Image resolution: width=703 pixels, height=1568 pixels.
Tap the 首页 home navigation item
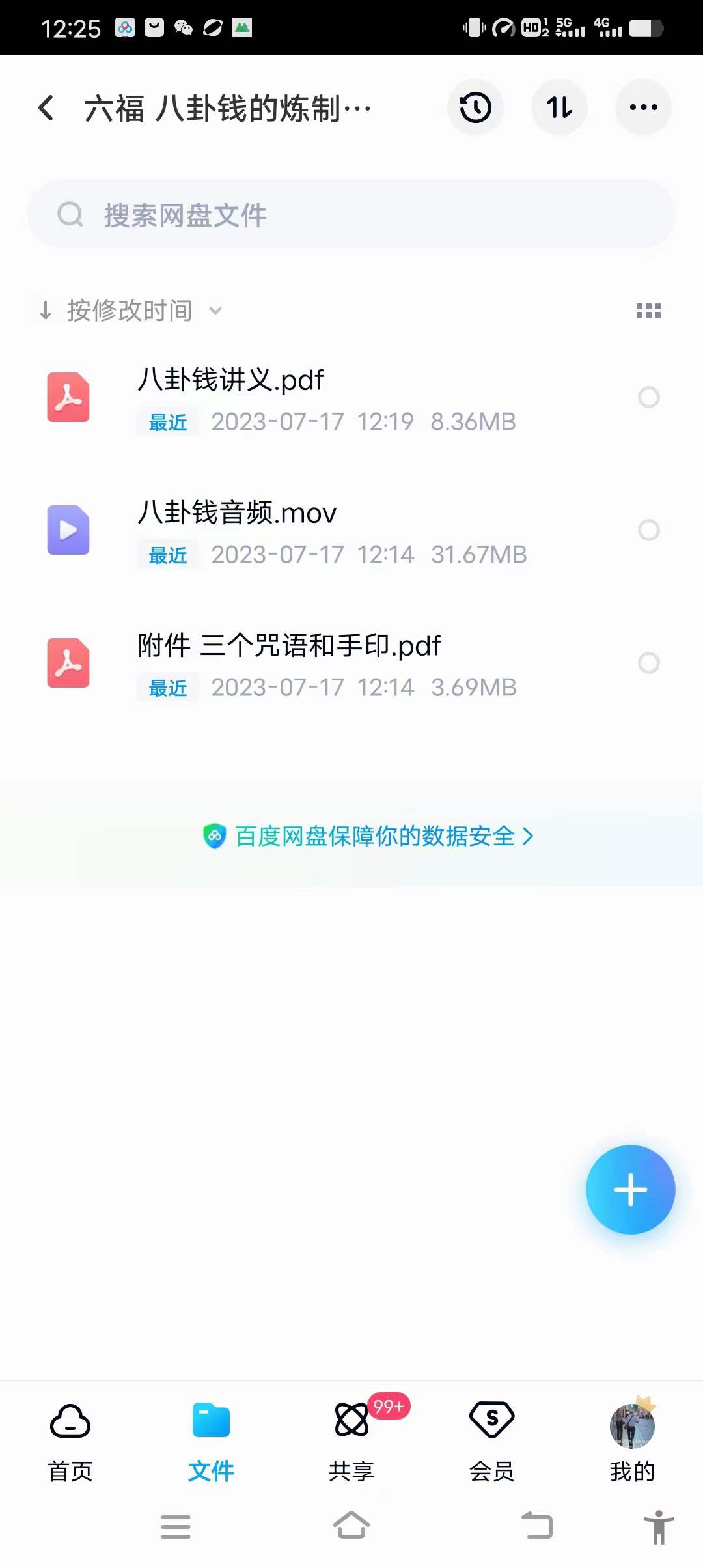tap(70, 1442)
